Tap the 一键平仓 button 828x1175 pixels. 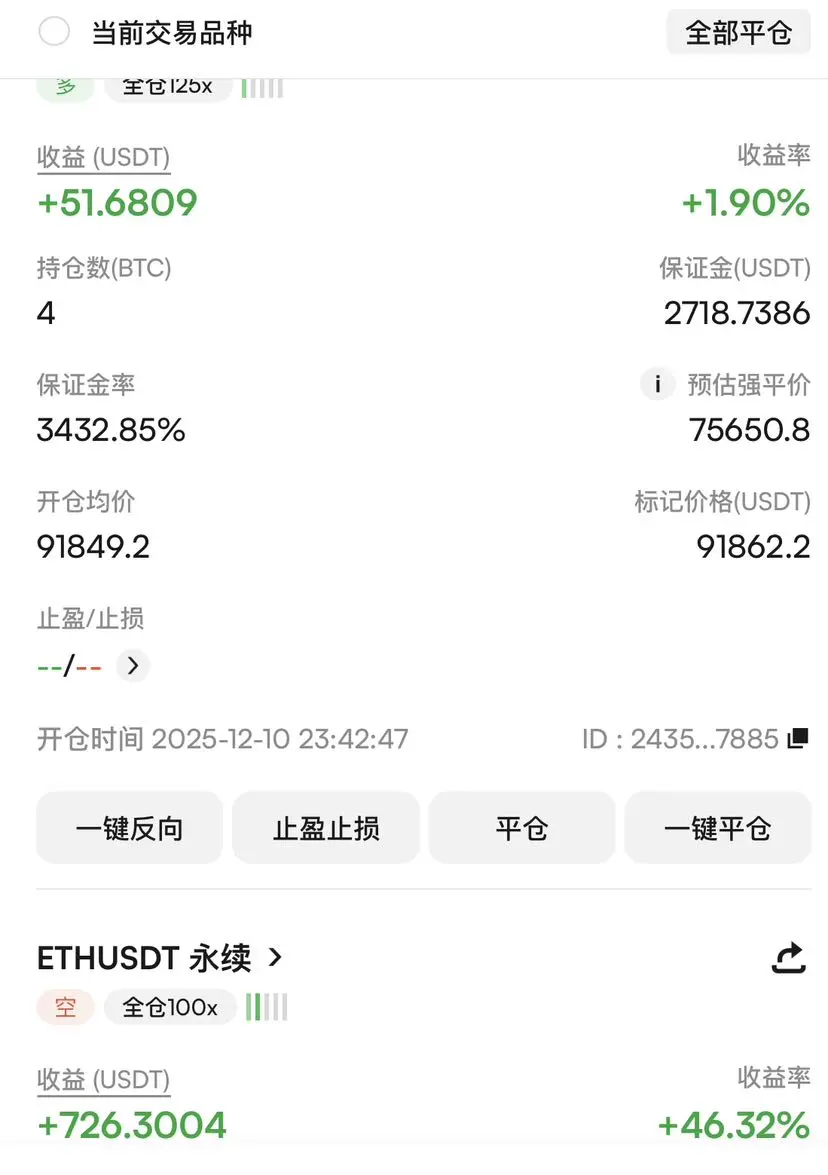(x=717, y=828)
